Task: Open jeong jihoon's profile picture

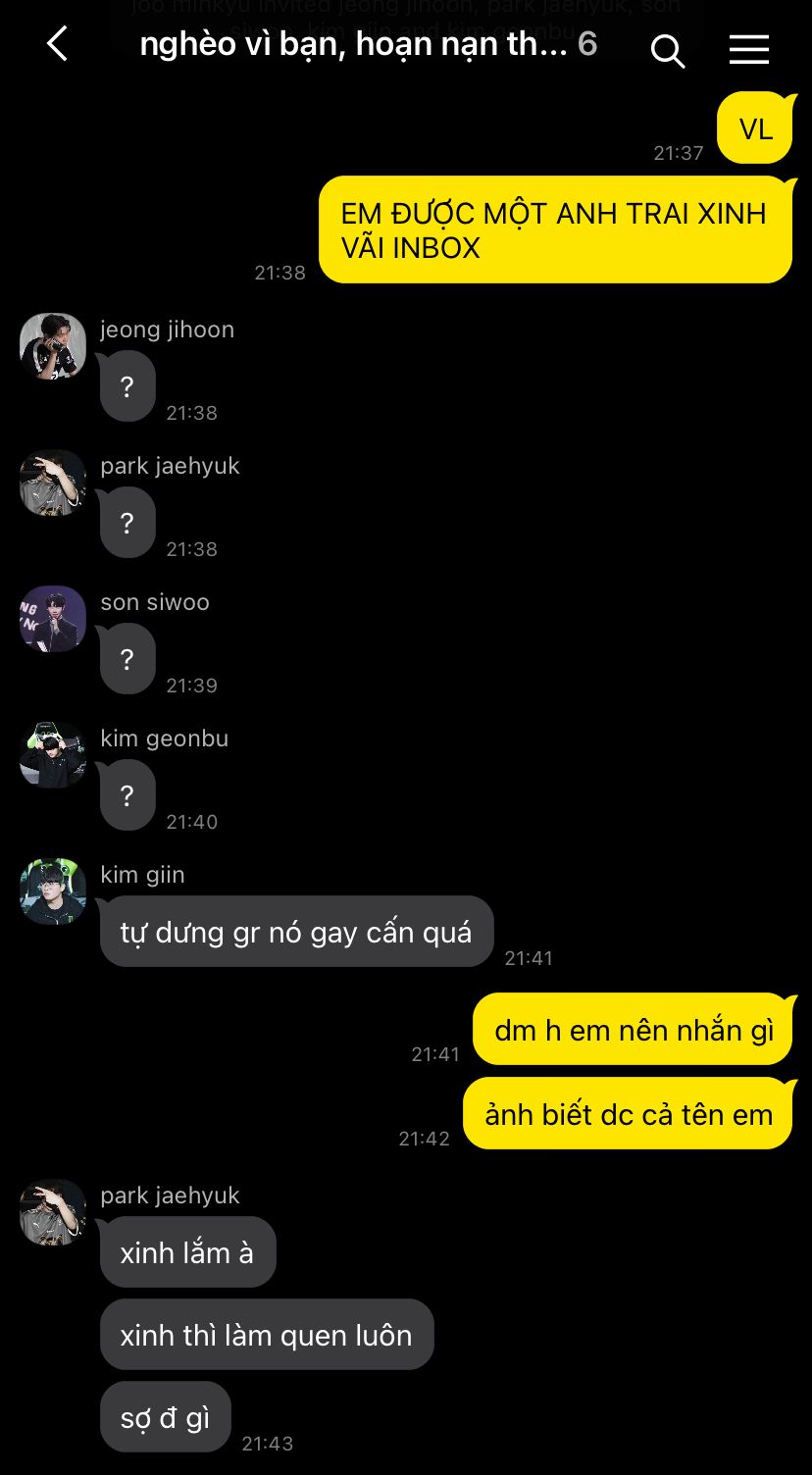Action: pos(53,346)
